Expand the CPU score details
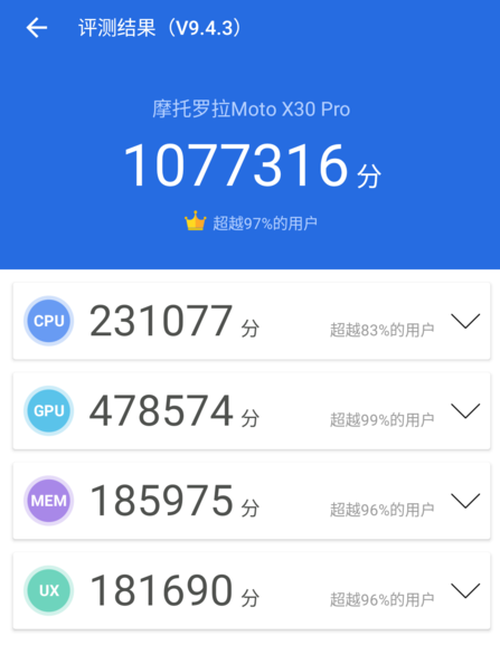Screen dimensions: 500x645 (465, 321)
